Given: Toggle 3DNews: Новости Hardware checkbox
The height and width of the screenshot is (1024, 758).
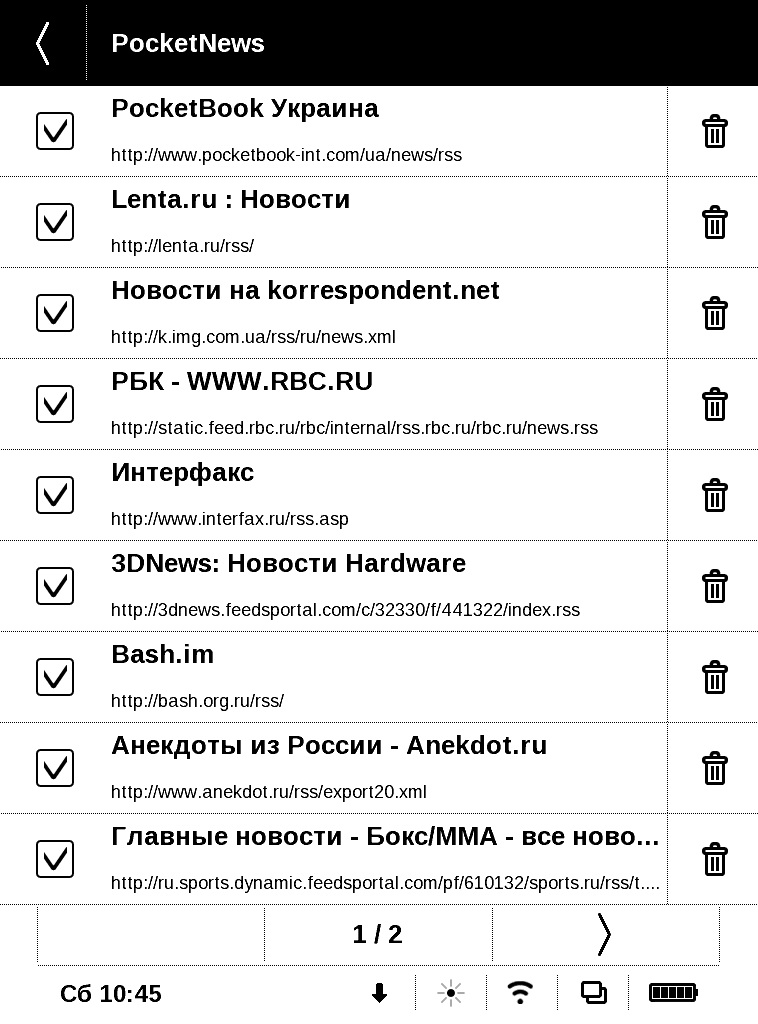Looking at the screenshot, I should [55, 586].
